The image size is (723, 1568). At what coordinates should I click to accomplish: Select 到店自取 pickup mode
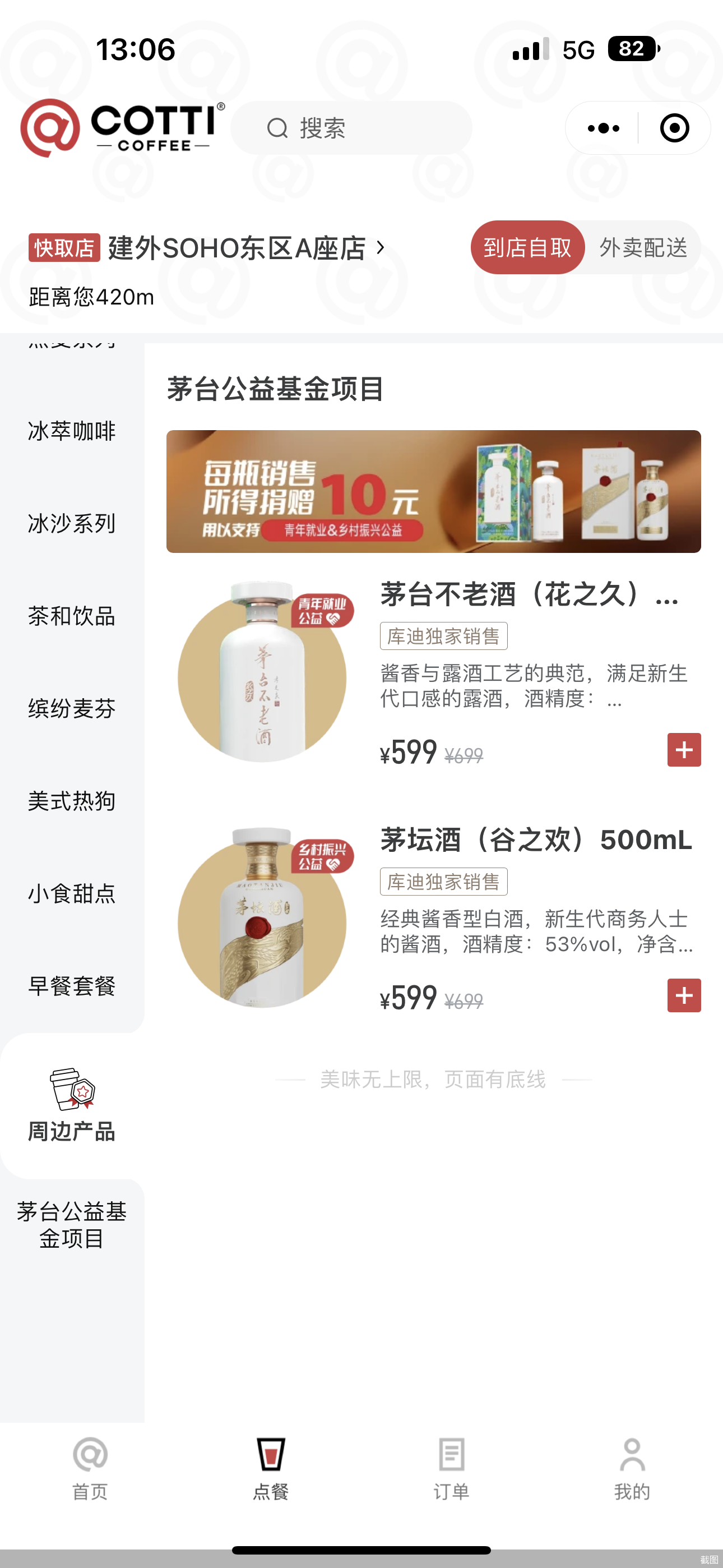click(x=527, y=248)
